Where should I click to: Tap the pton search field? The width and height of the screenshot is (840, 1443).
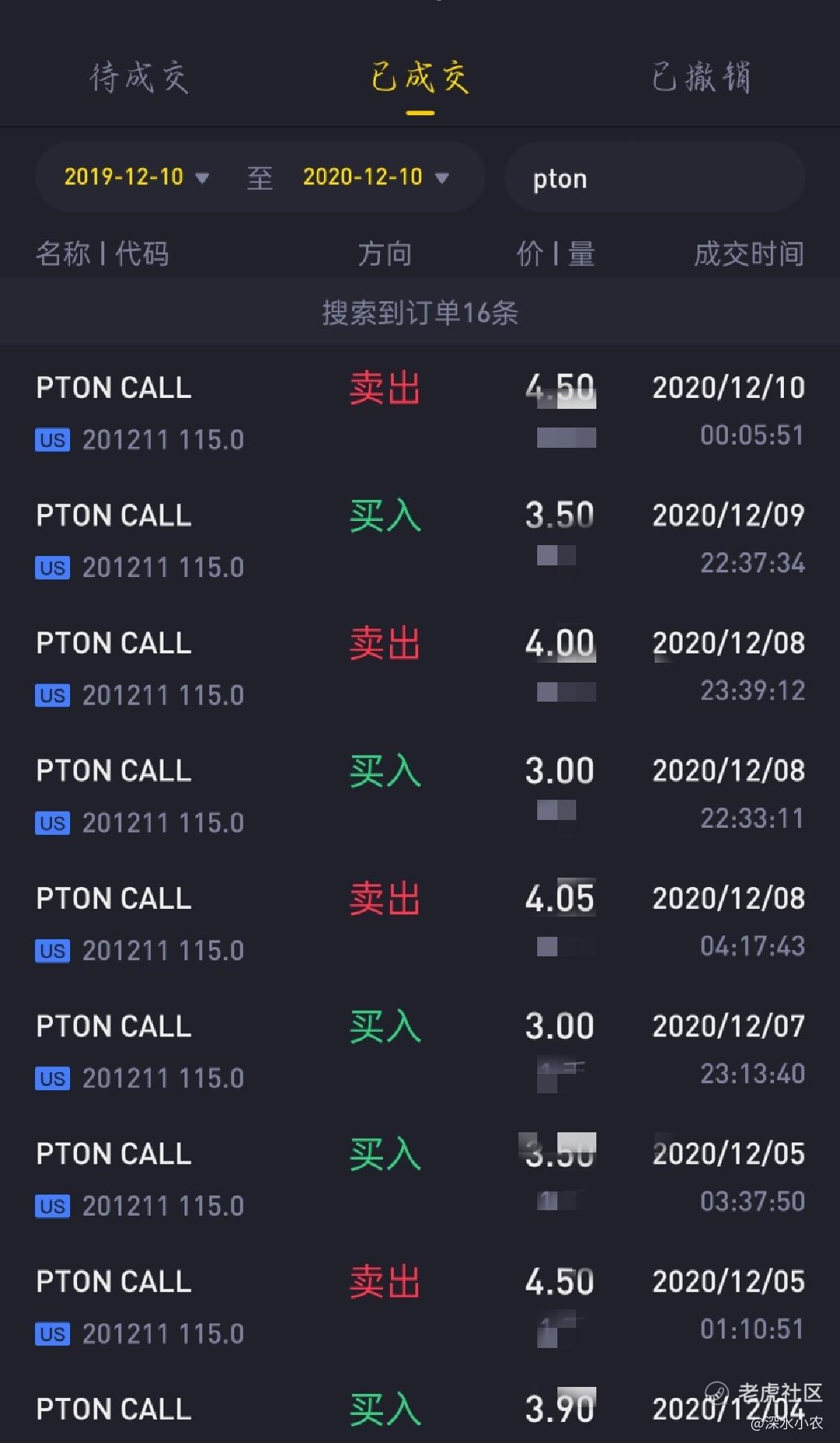coord(655,178)
